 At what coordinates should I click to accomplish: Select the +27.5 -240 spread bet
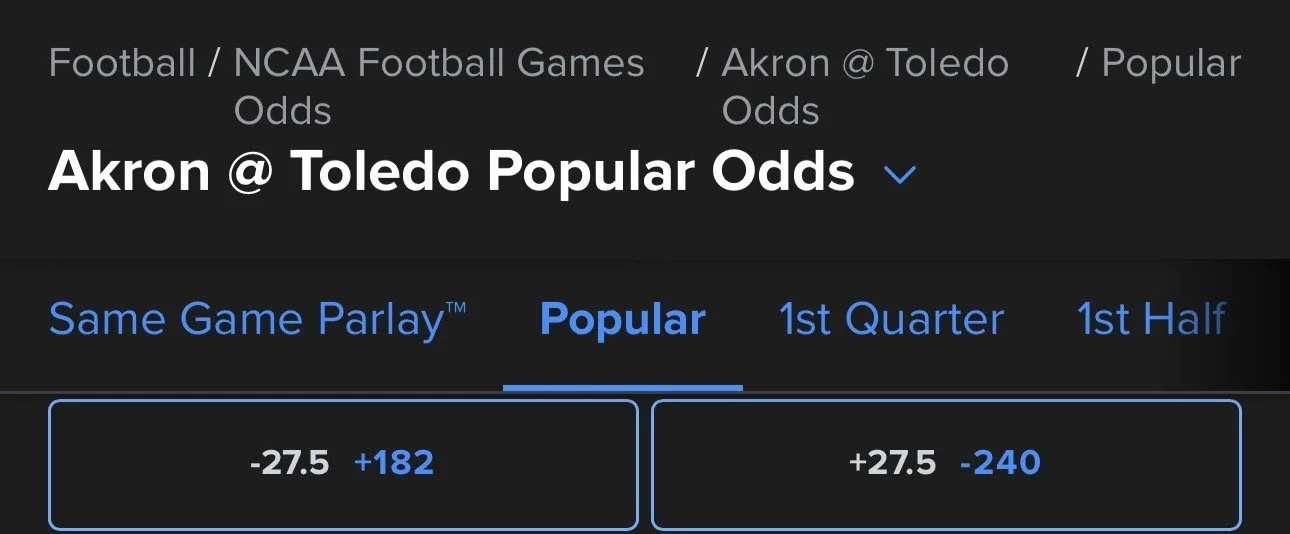tap(946, 464)
